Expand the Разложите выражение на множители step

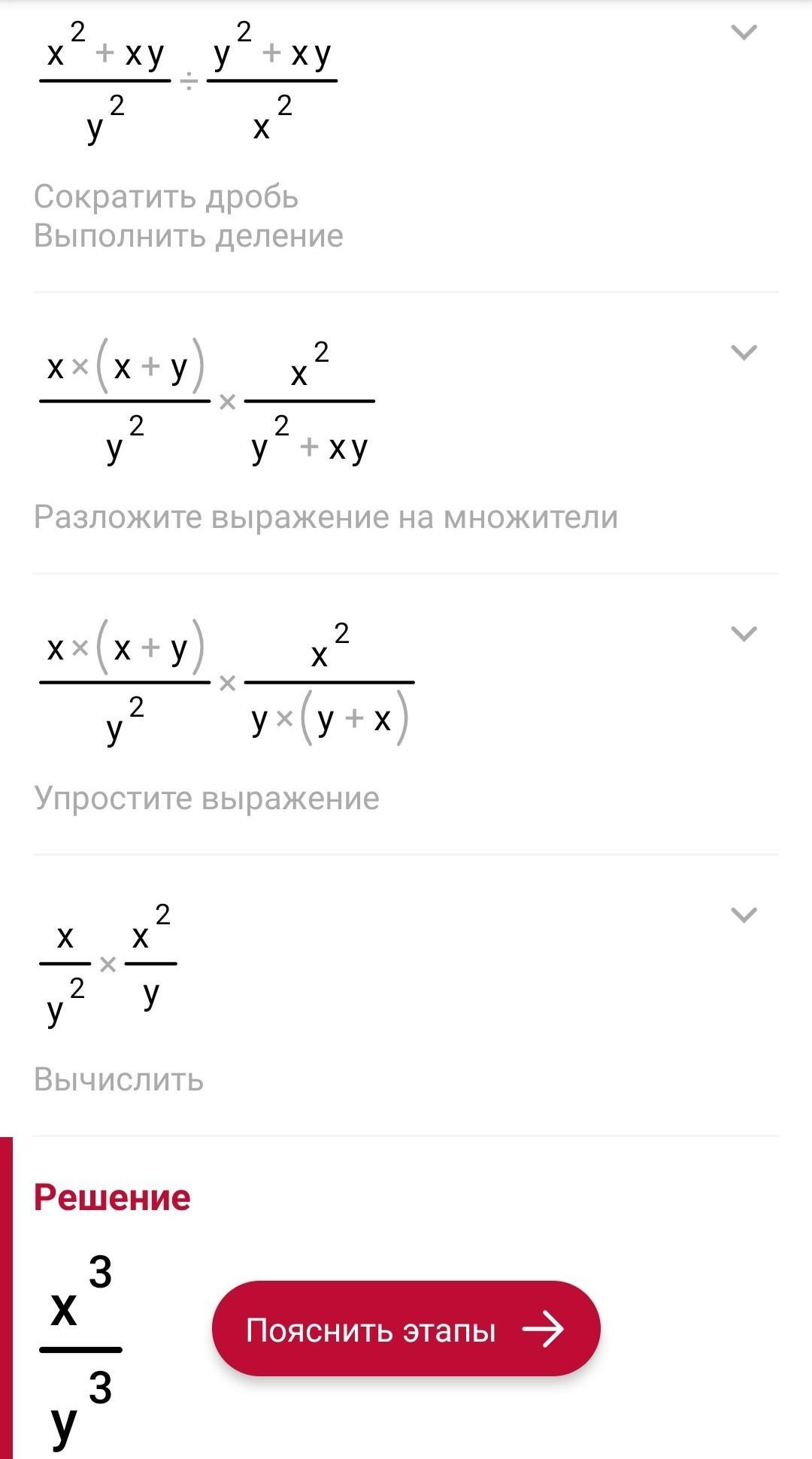(744, 352)
